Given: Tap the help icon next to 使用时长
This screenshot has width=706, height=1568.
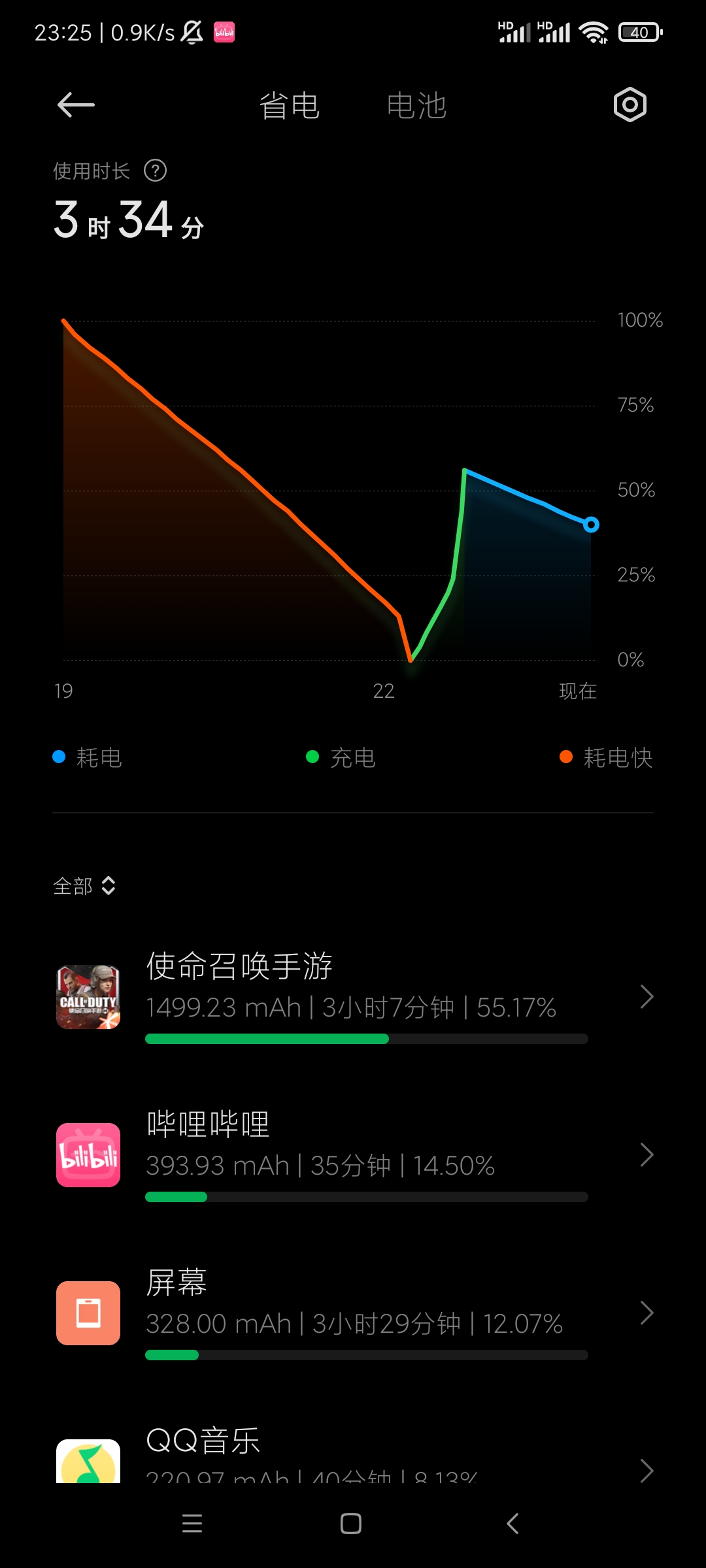Looking at the screenshot, I should 155,171.
